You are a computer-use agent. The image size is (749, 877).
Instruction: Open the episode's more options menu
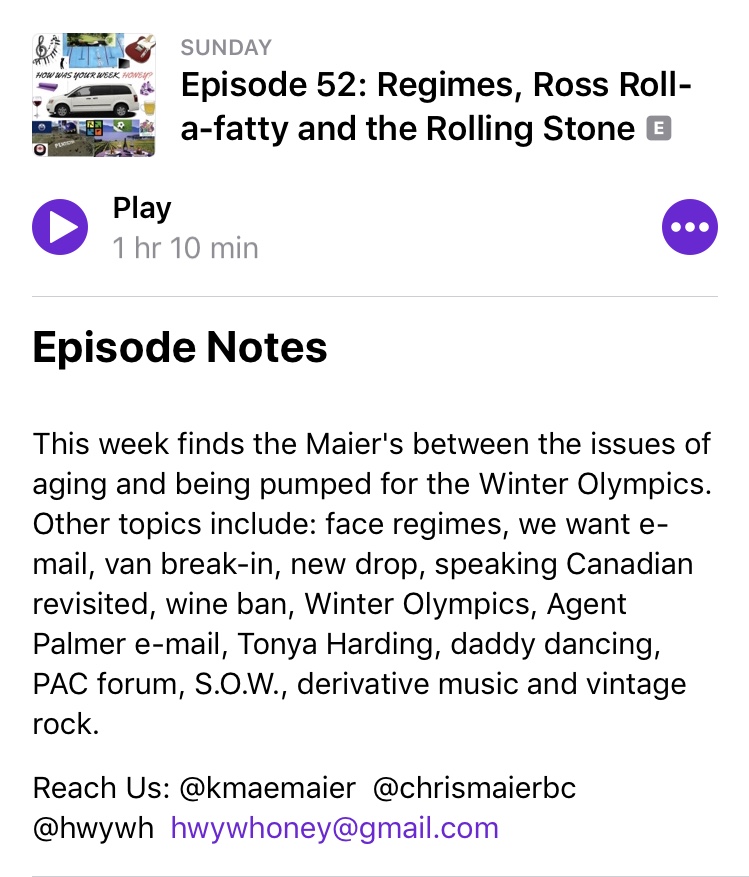click(x=690, y=227)
